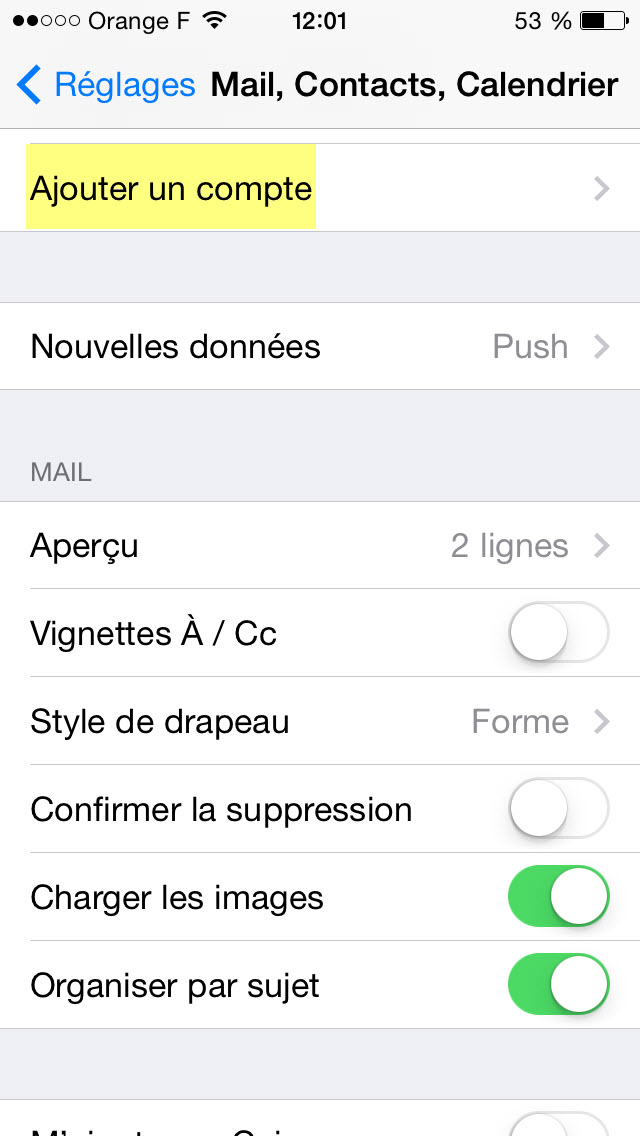This screenshot has width=640, height=1136.
Task: Open Ajouter un compte
Action: tap(320, 188)
